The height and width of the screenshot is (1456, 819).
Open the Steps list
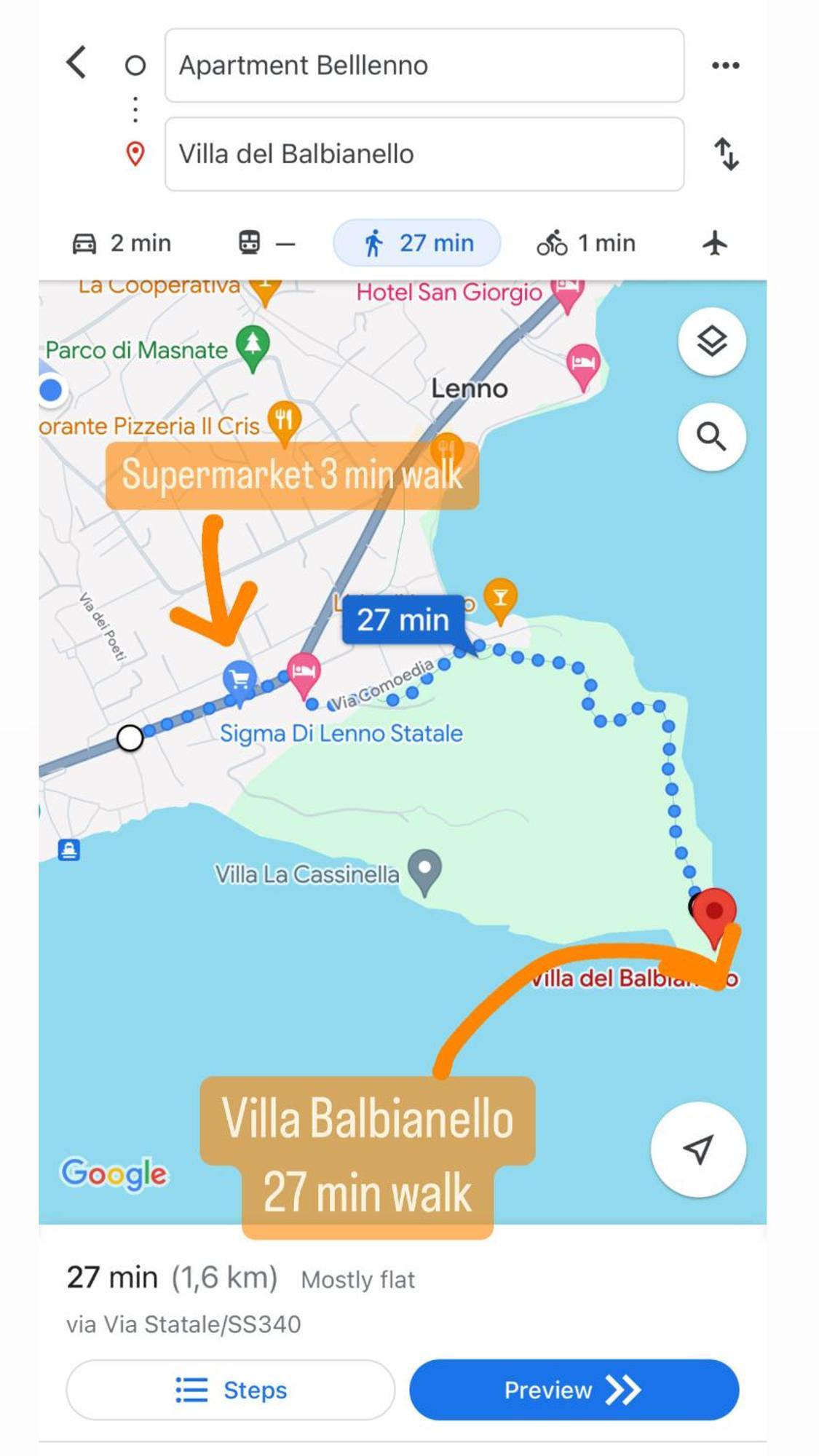231,1390
